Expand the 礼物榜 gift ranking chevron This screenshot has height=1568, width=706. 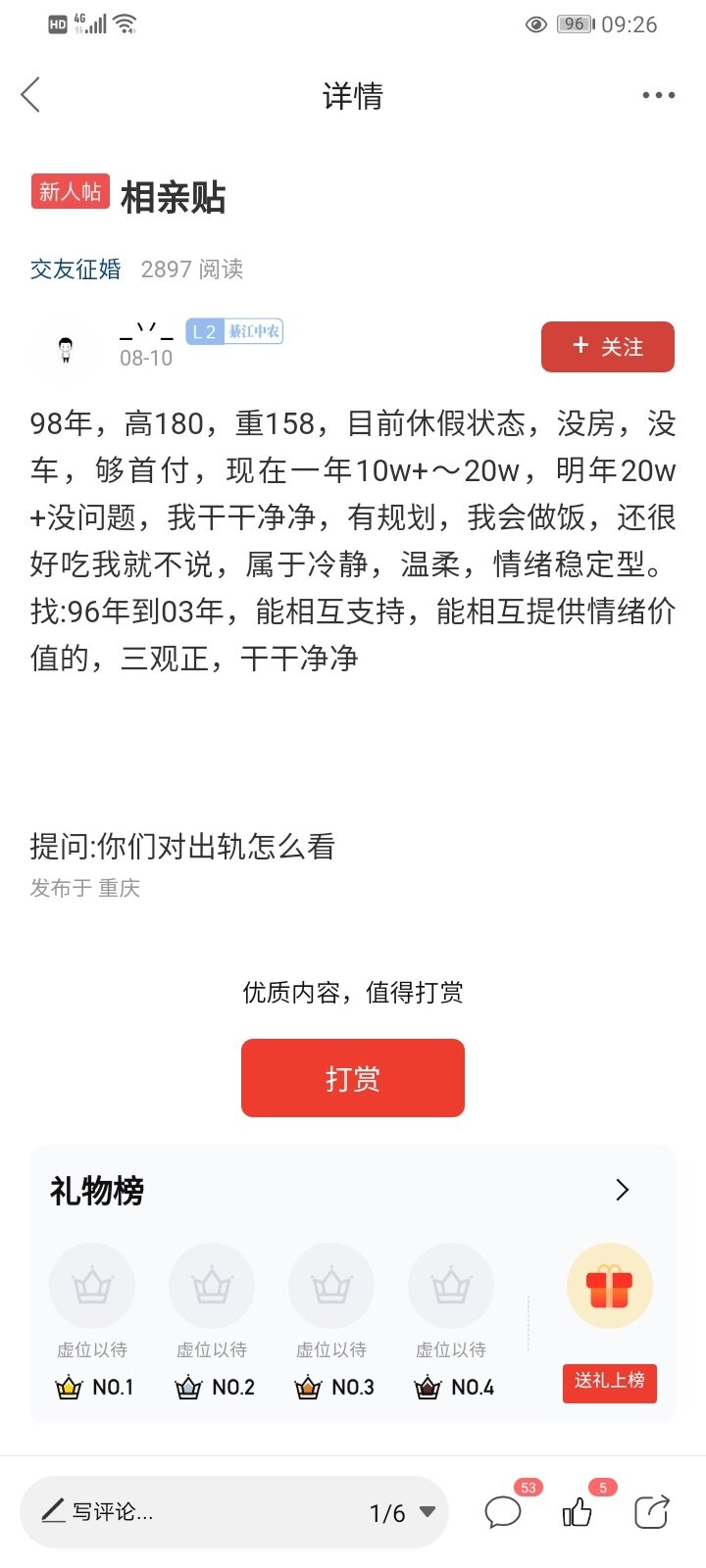click(x=622, y=1190)
